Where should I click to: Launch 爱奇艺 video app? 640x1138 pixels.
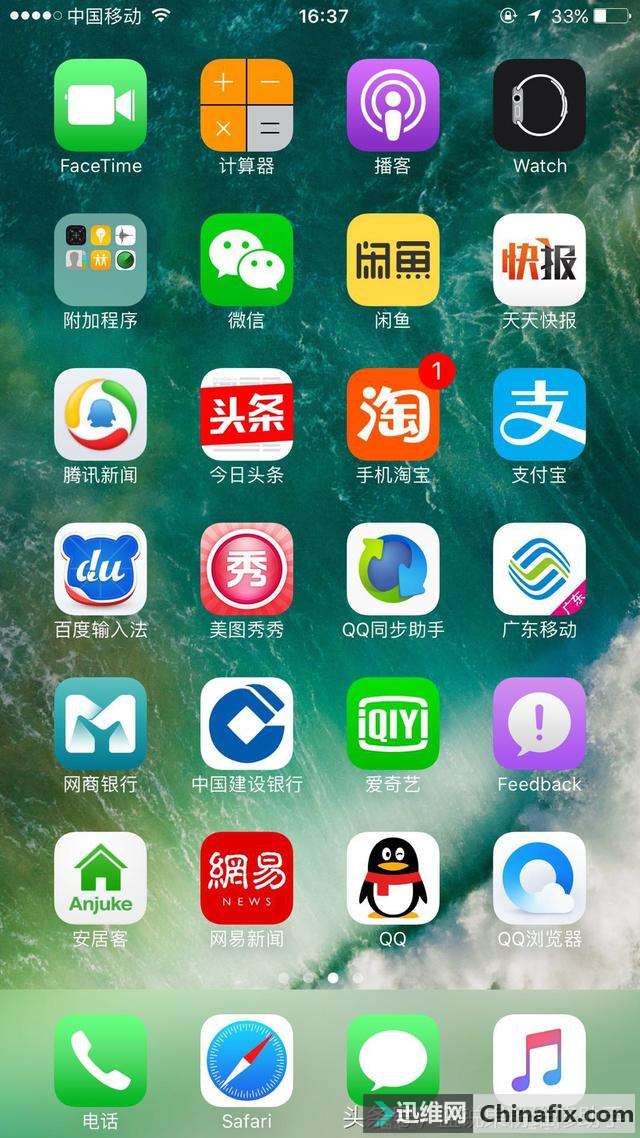(393, 723)
